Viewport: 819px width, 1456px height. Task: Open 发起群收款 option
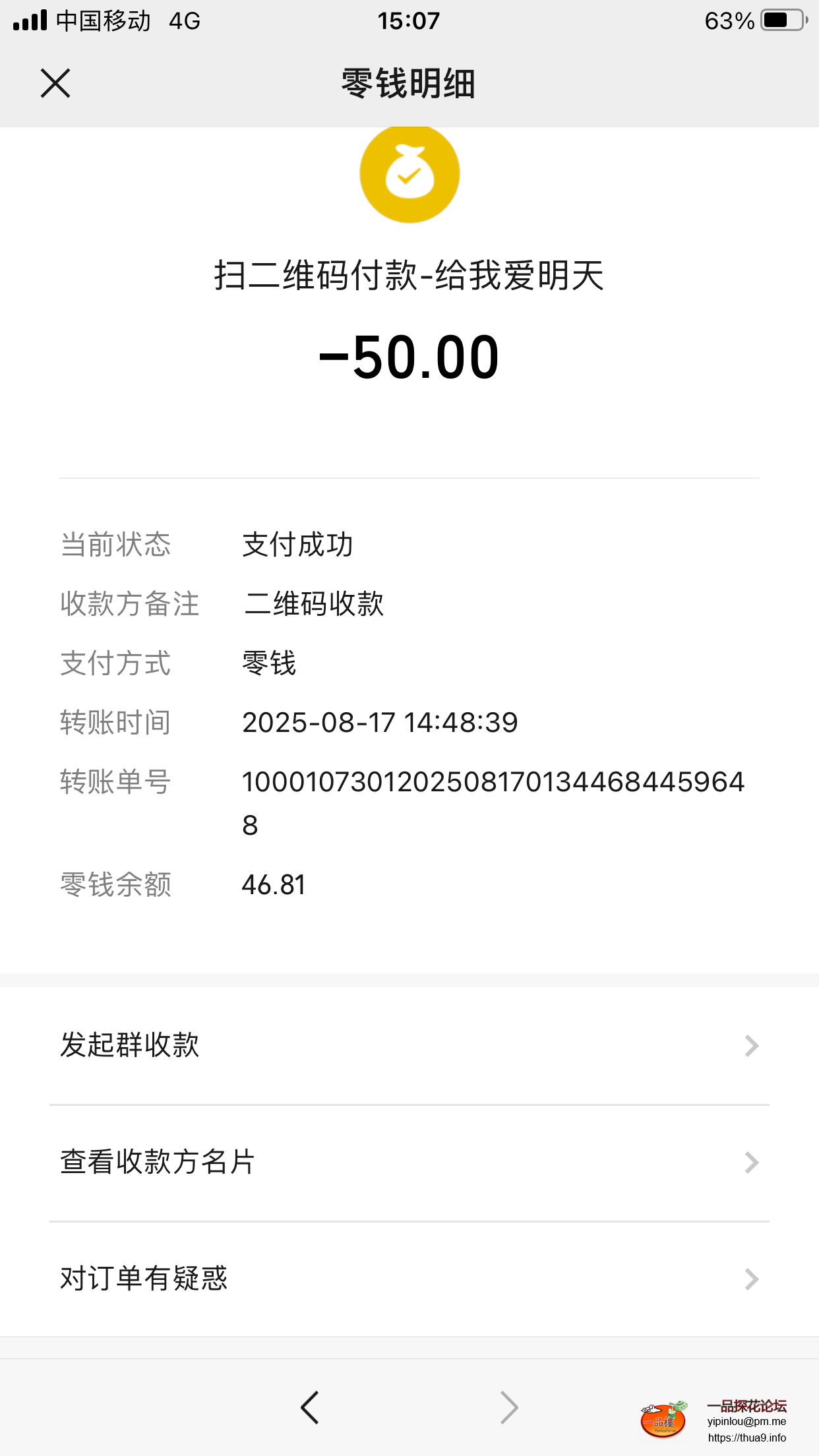click(409, 1045)
